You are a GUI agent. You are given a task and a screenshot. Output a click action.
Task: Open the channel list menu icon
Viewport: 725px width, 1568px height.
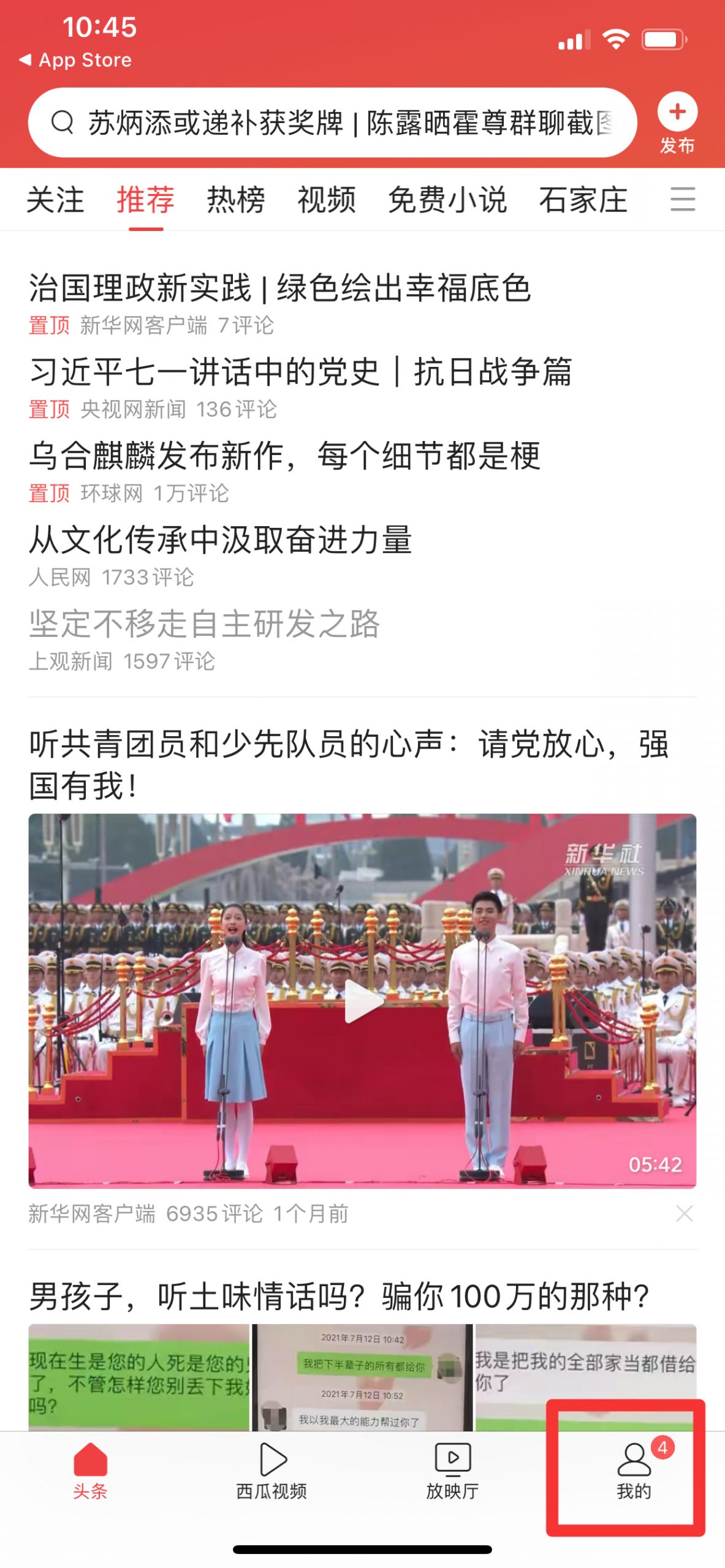[682, 200]
